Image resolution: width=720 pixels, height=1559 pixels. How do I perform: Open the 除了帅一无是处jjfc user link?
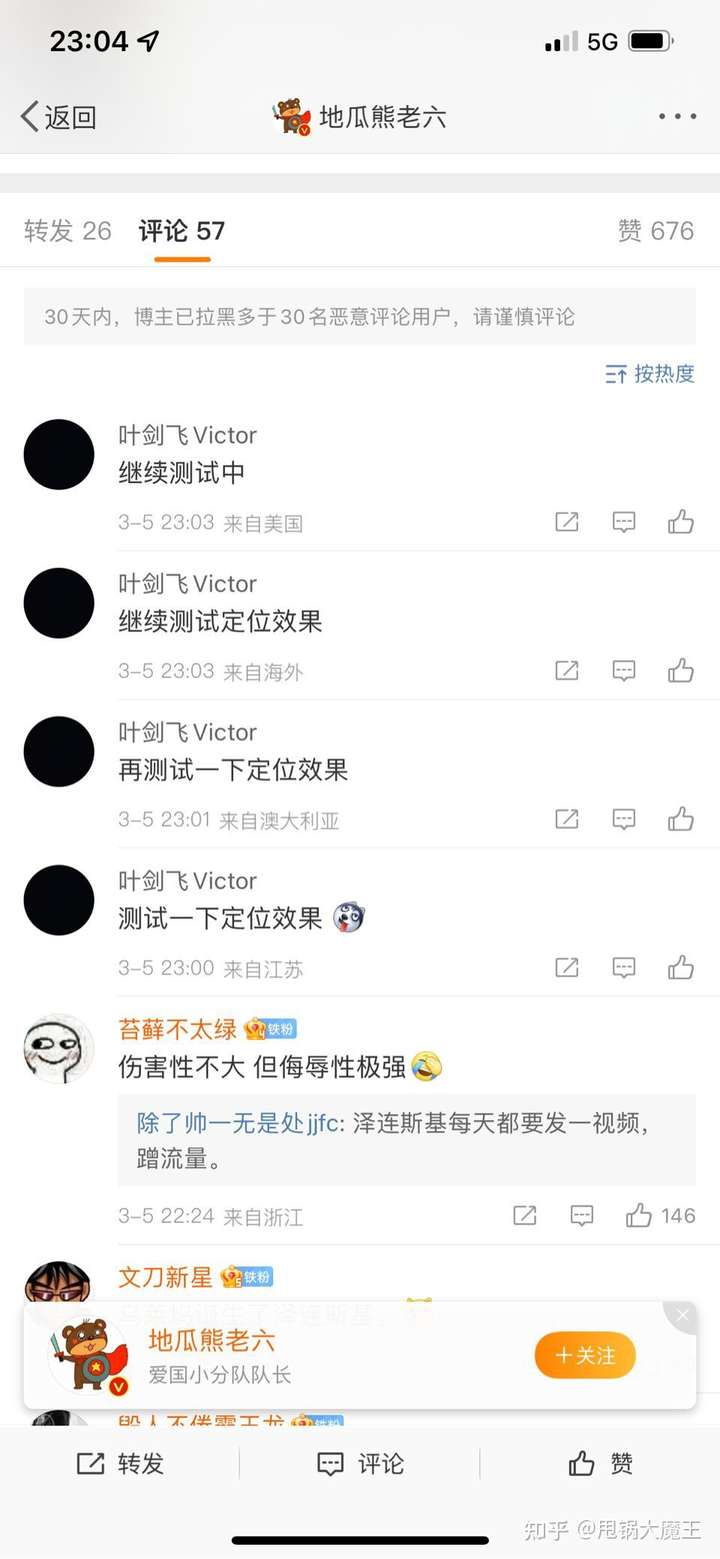(x=237, y=1123)
